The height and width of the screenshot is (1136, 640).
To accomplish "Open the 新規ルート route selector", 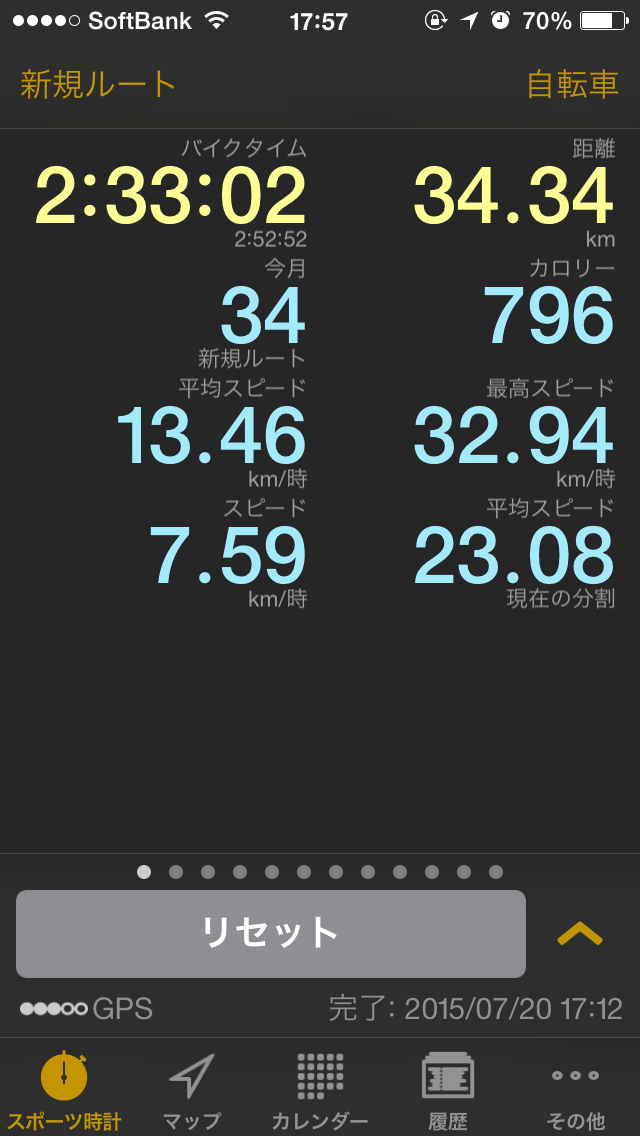I will click(x=99, y=85).
